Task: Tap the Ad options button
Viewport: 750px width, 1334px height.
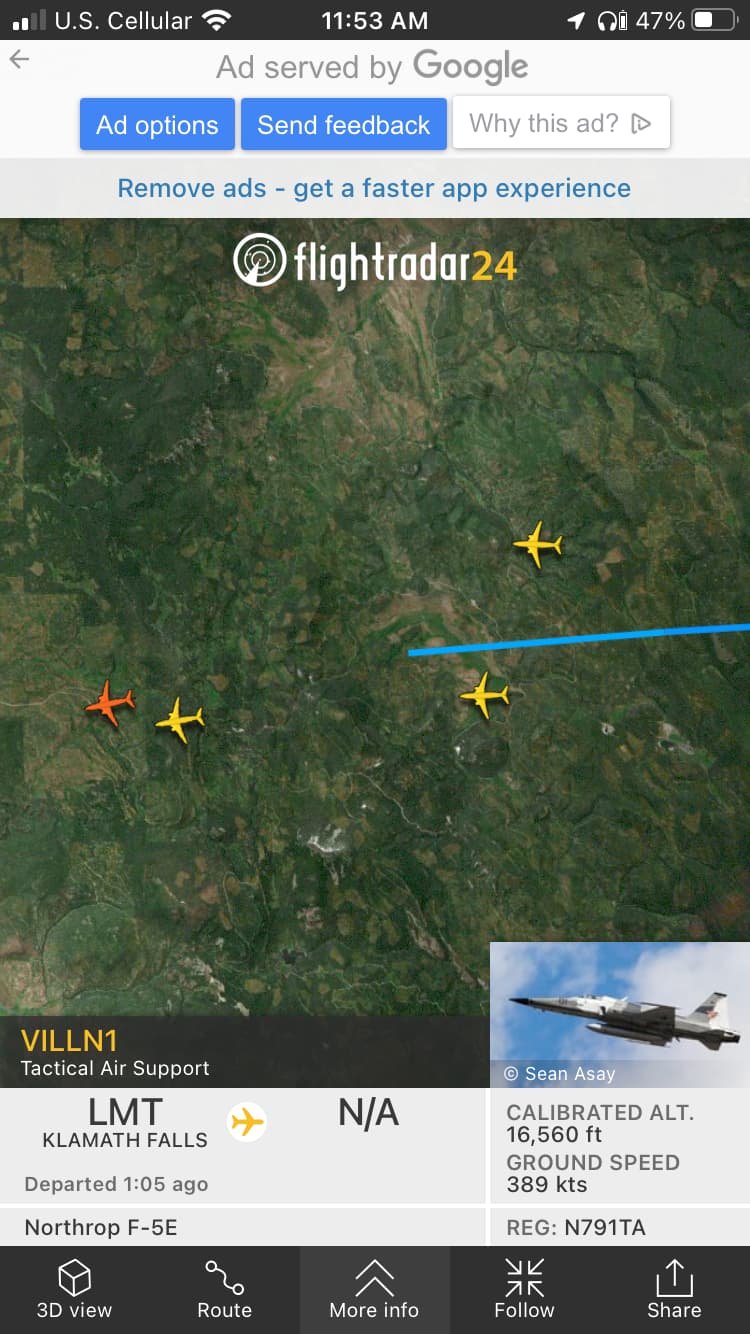Action: 157,124
